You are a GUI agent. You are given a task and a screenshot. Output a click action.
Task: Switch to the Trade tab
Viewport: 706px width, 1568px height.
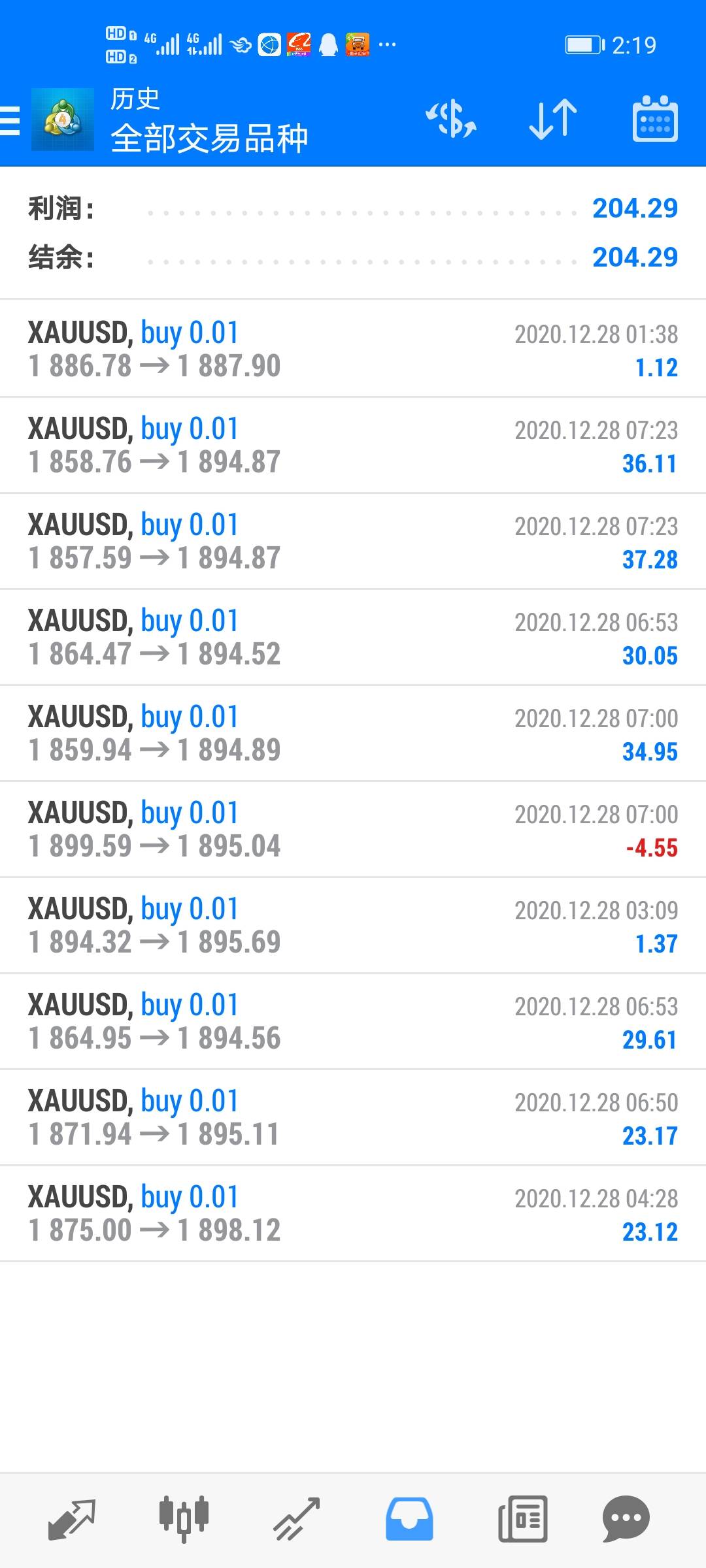tap(296, 1519)
